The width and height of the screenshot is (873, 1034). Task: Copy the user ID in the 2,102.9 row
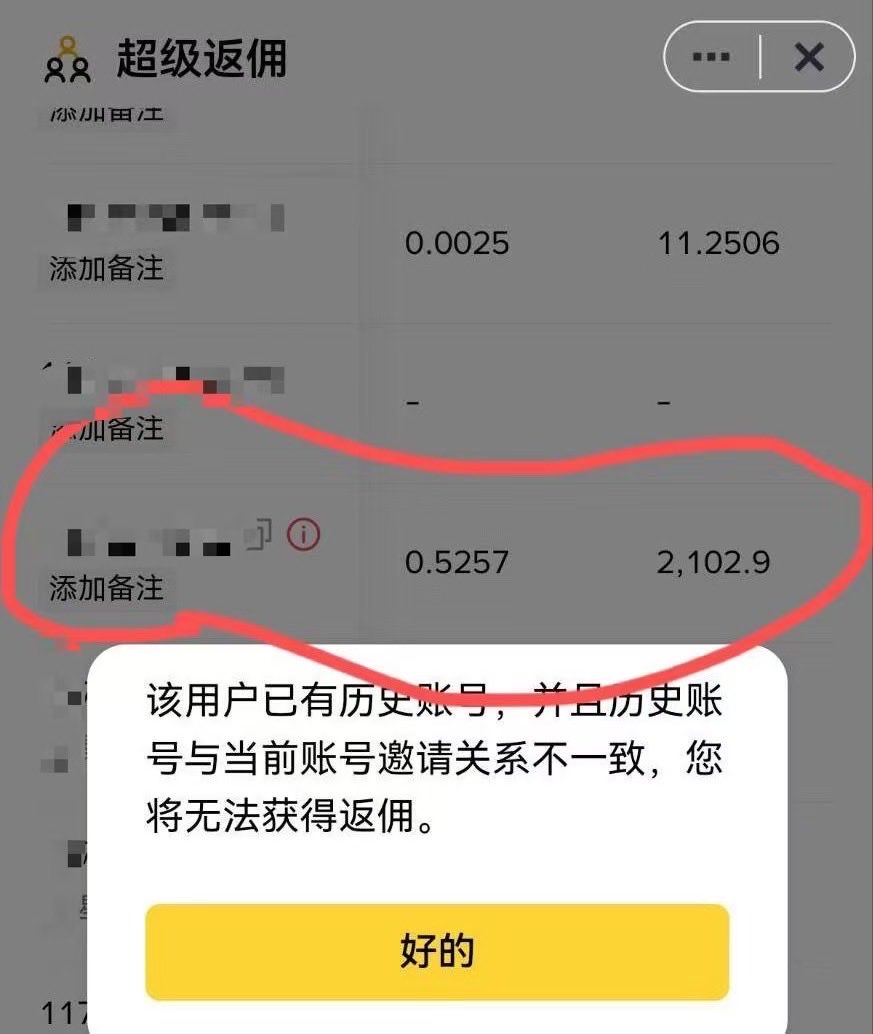pyautogui.click(x=260, y=536)
